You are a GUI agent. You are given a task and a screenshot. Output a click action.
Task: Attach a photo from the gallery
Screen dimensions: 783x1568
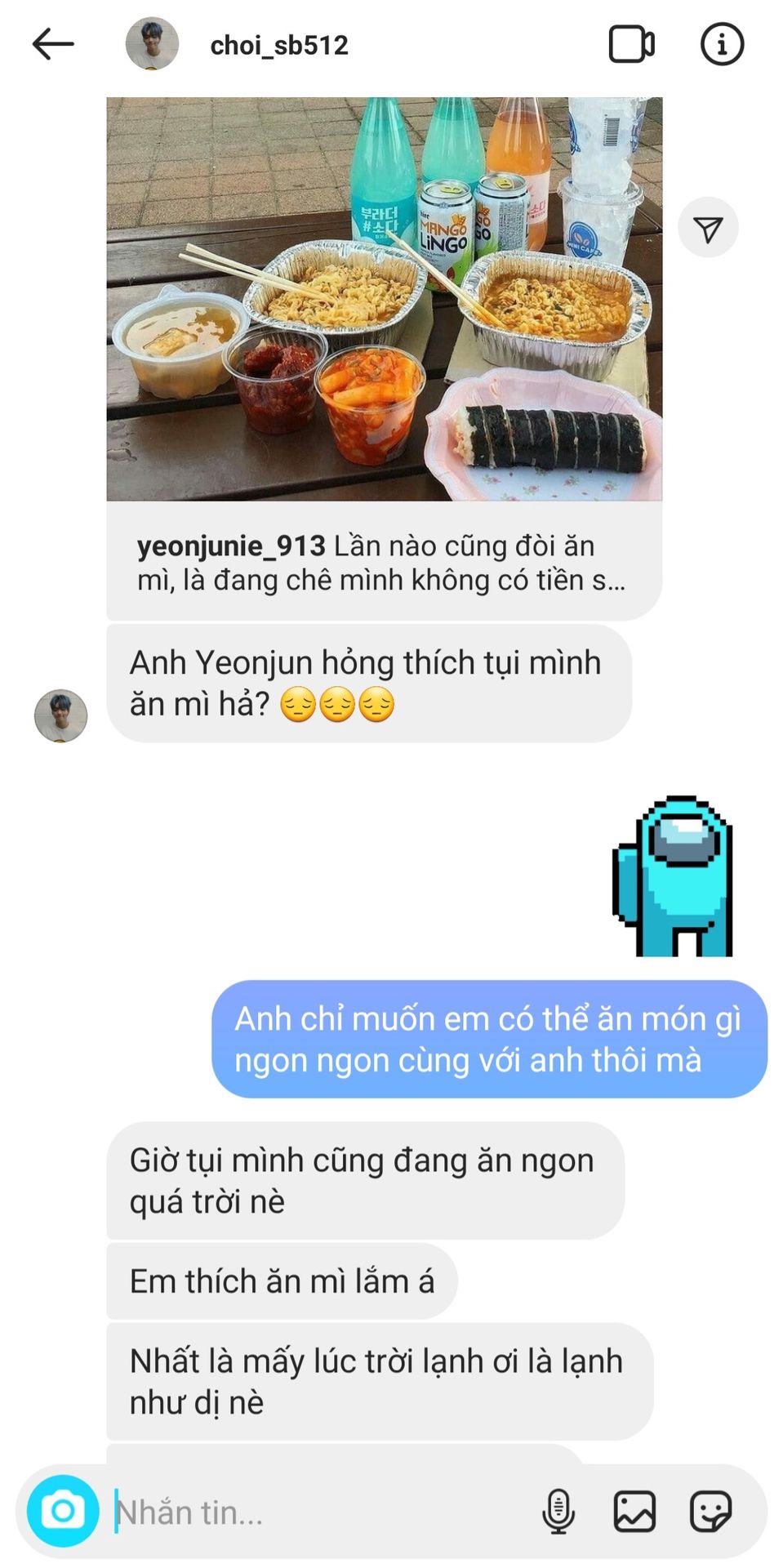pos(634,1511)
